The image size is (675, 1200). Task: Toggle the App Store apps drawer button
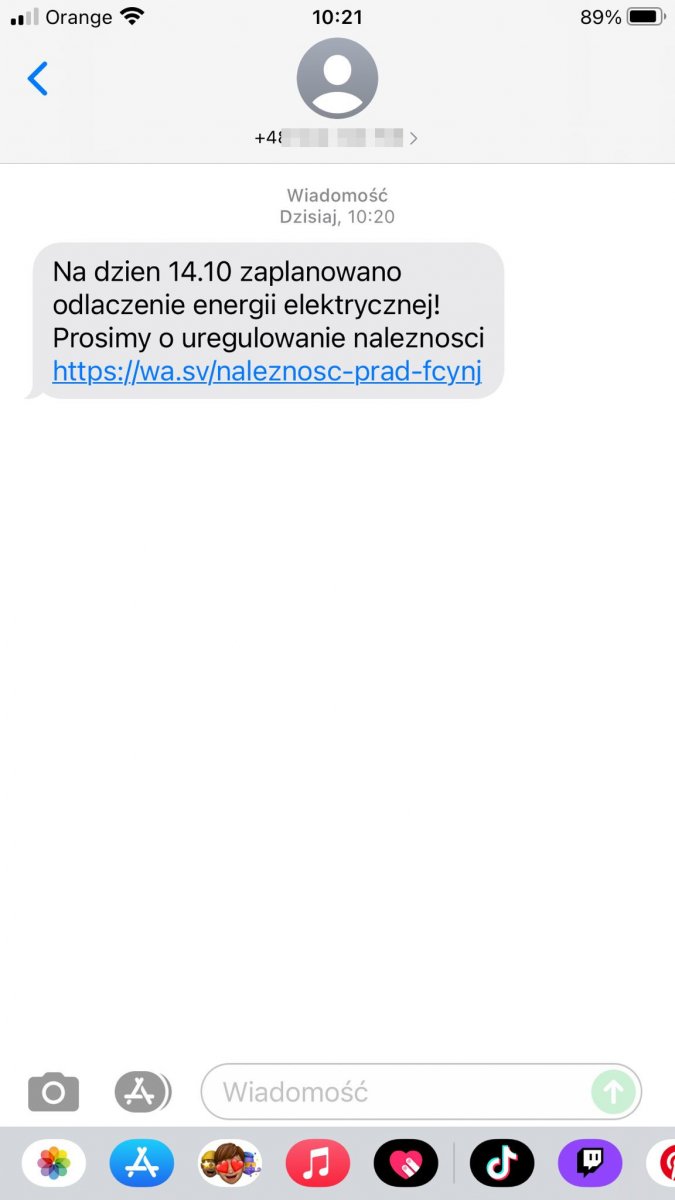142,1092
